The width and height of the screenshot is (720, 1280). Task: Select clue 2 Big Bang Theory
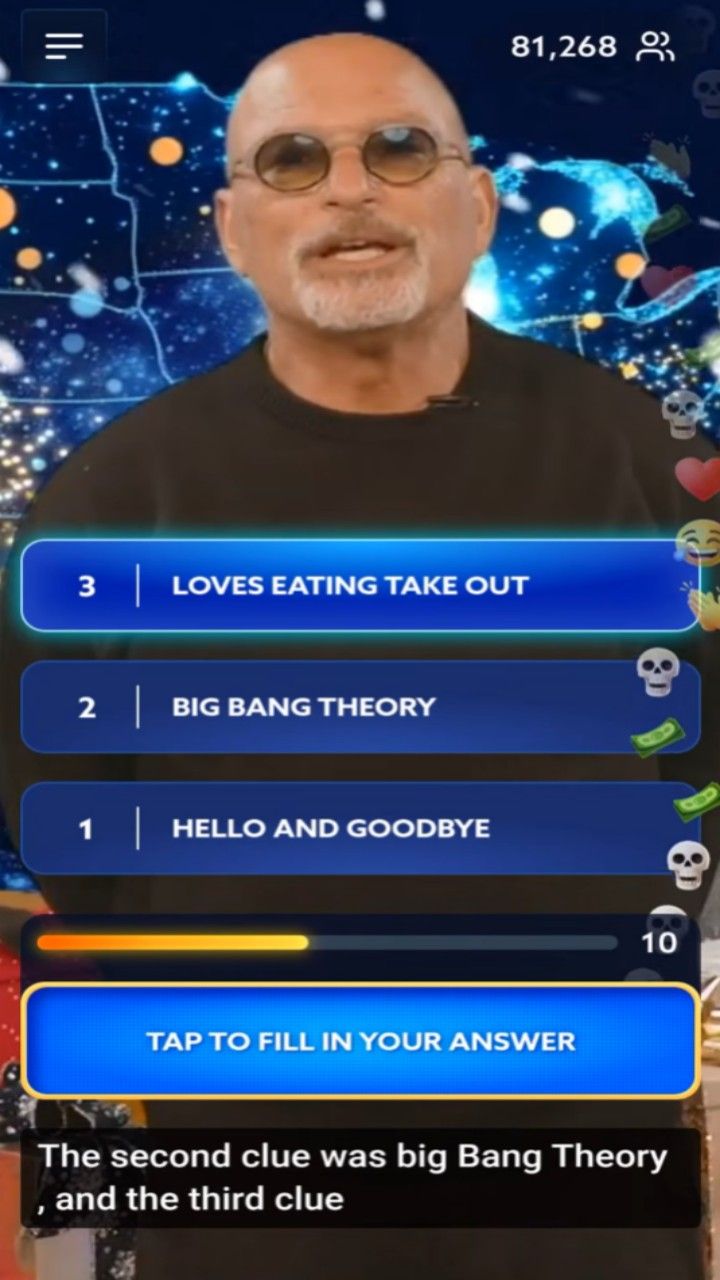[360, 707]
